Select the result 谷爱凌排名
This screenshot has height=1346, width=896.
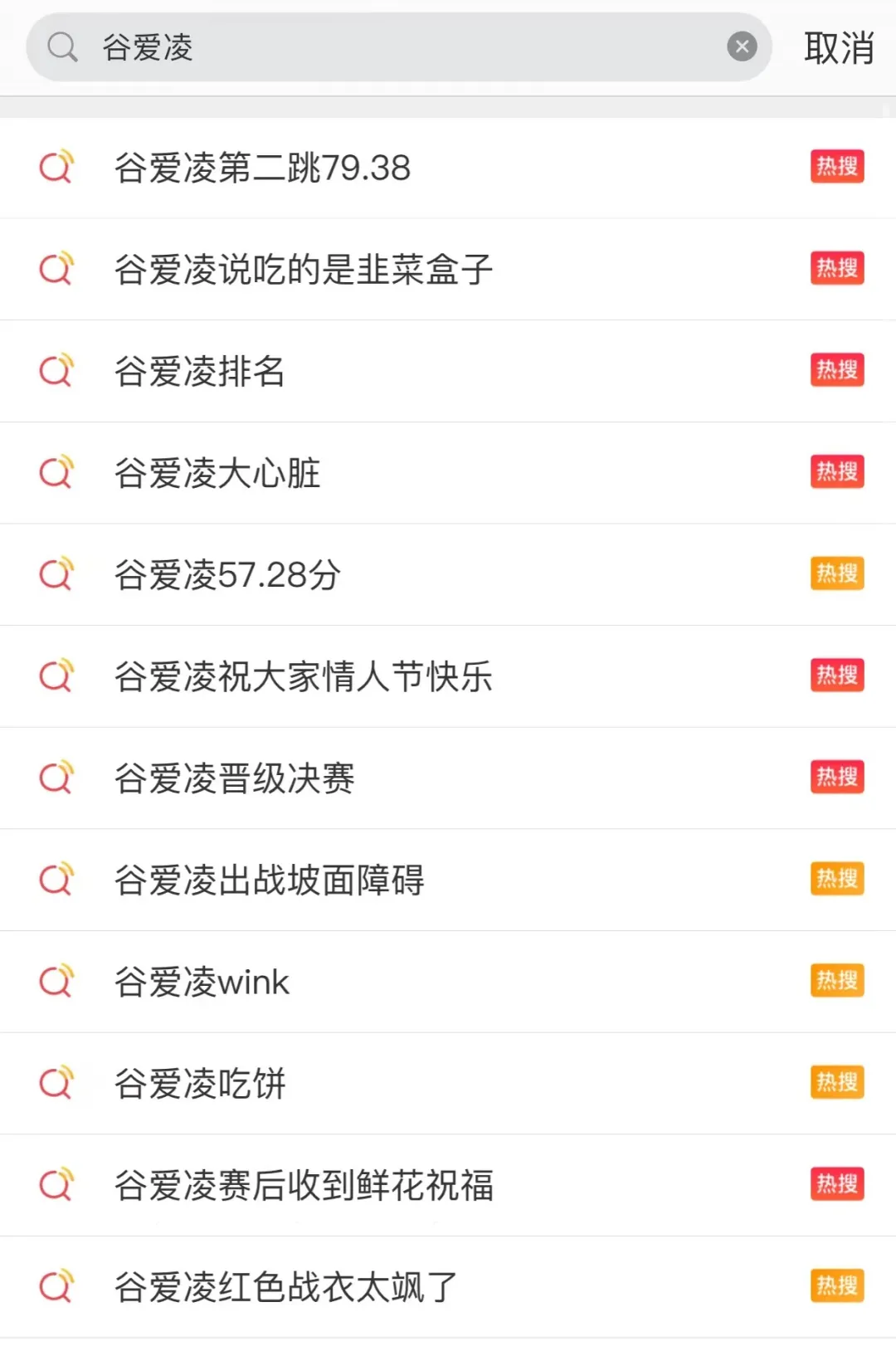(199, 370)
